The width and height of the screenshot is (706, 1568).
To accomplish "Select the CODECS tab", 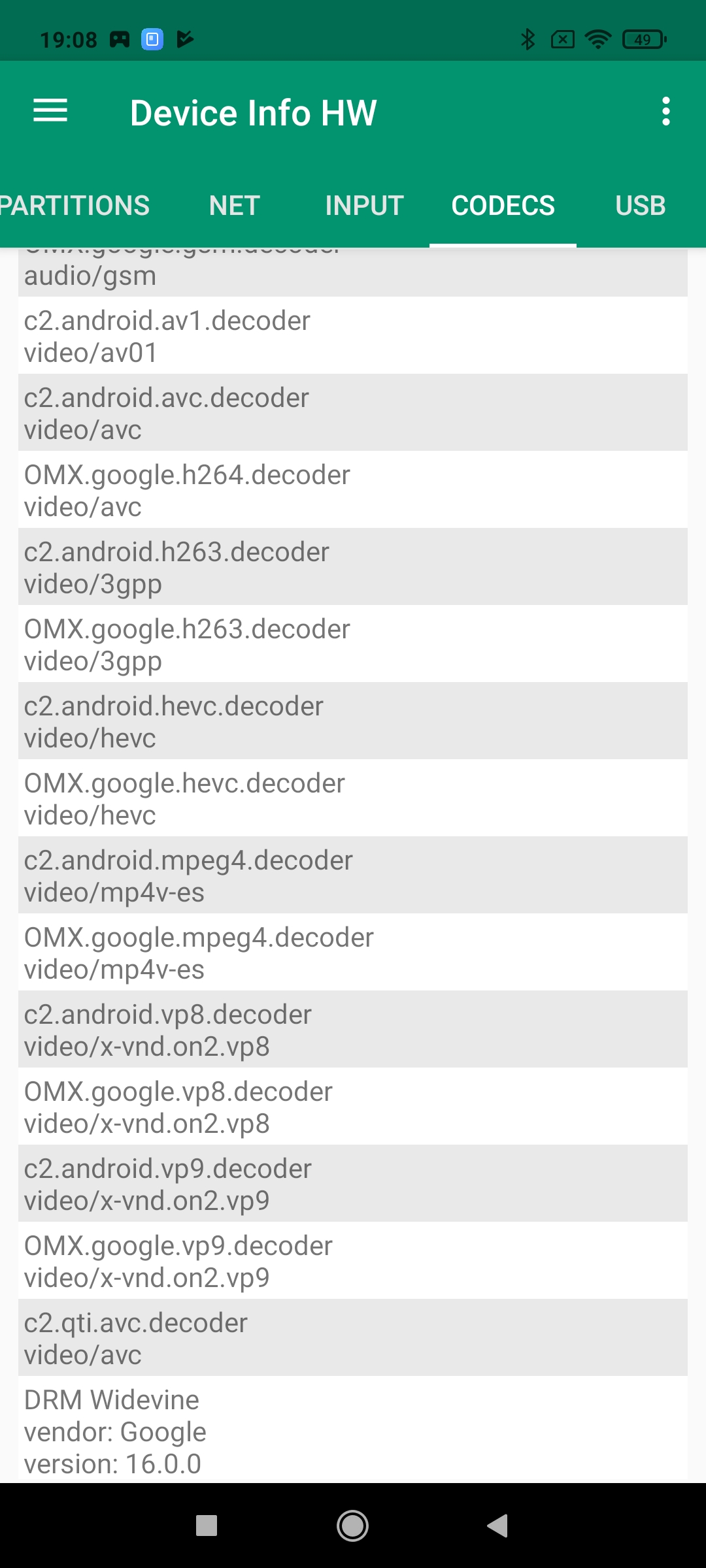I will pyautogui.click(x=503, y=206).
